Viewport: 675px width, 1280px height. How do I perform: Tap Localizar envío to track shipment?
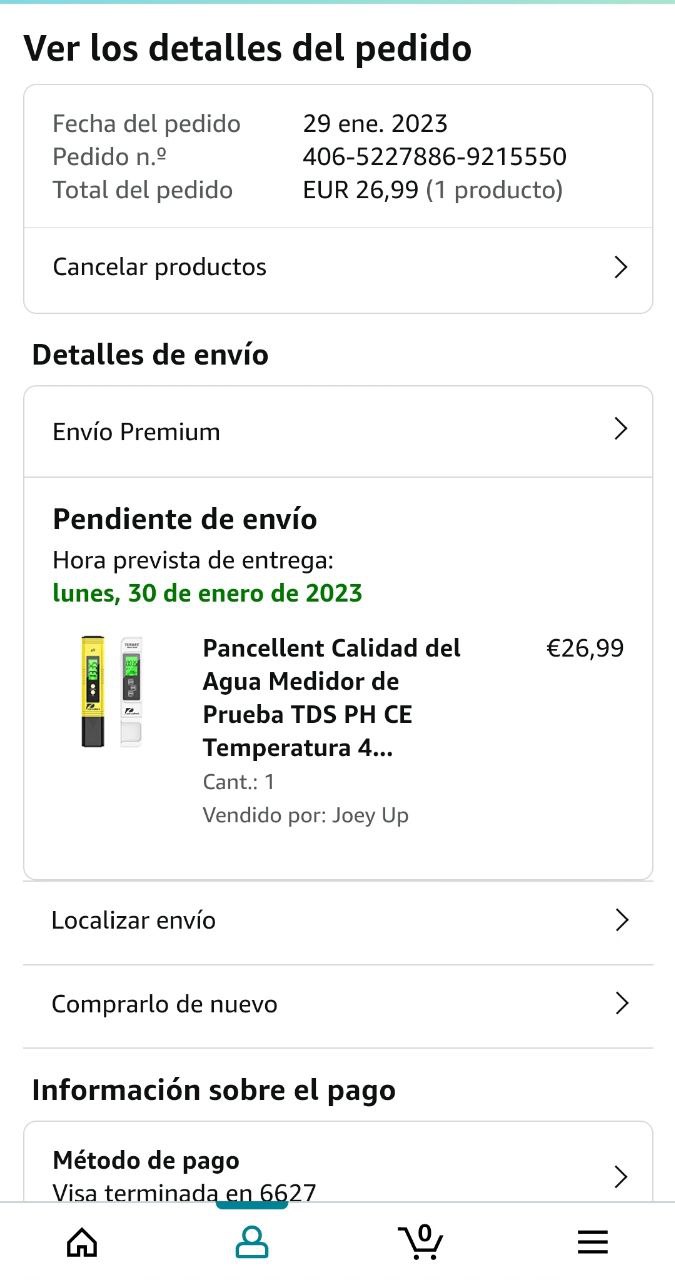coord(338,921)
